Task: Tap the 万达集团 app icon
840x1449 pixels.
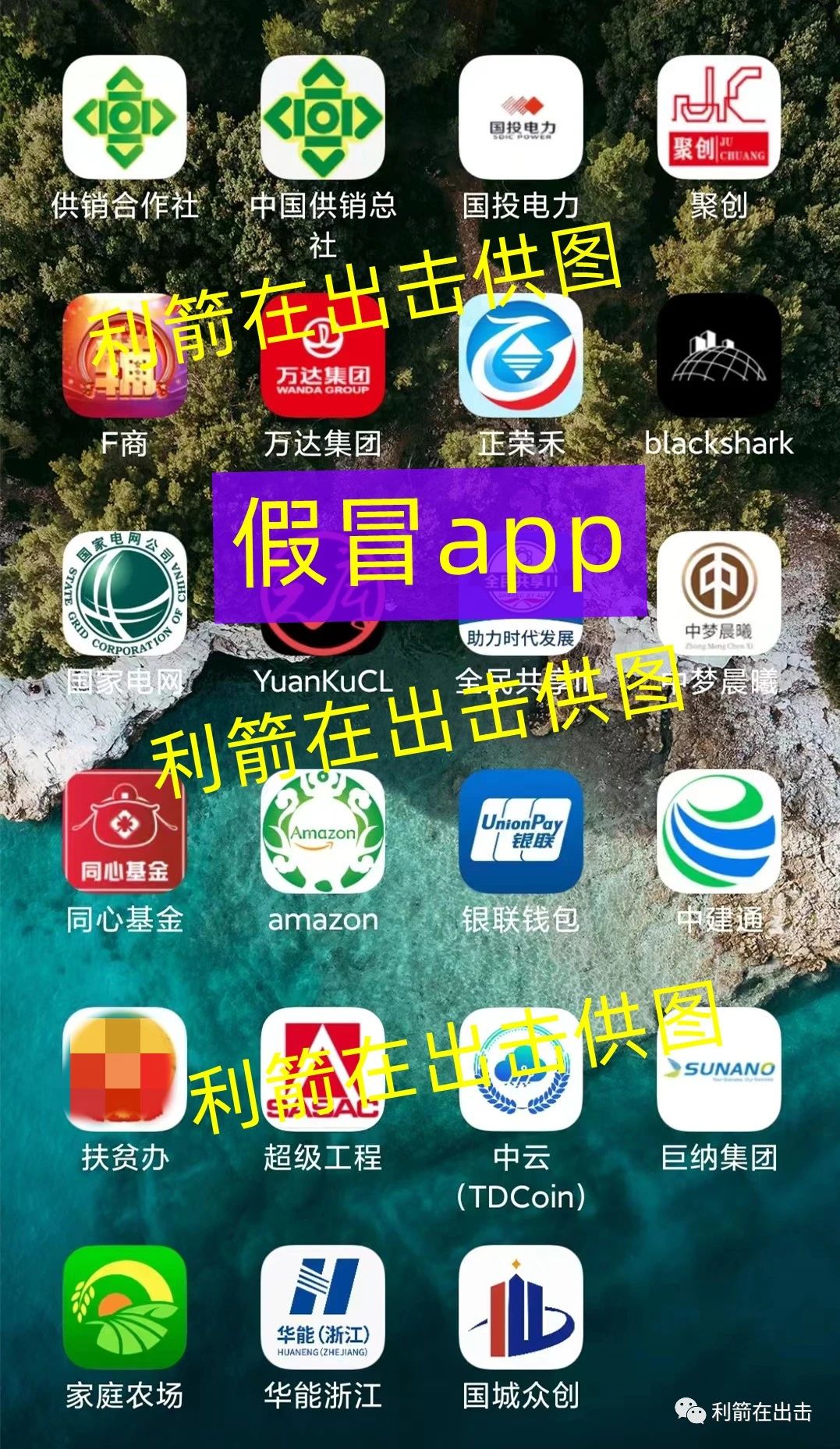Action: (x=323, y=356)
